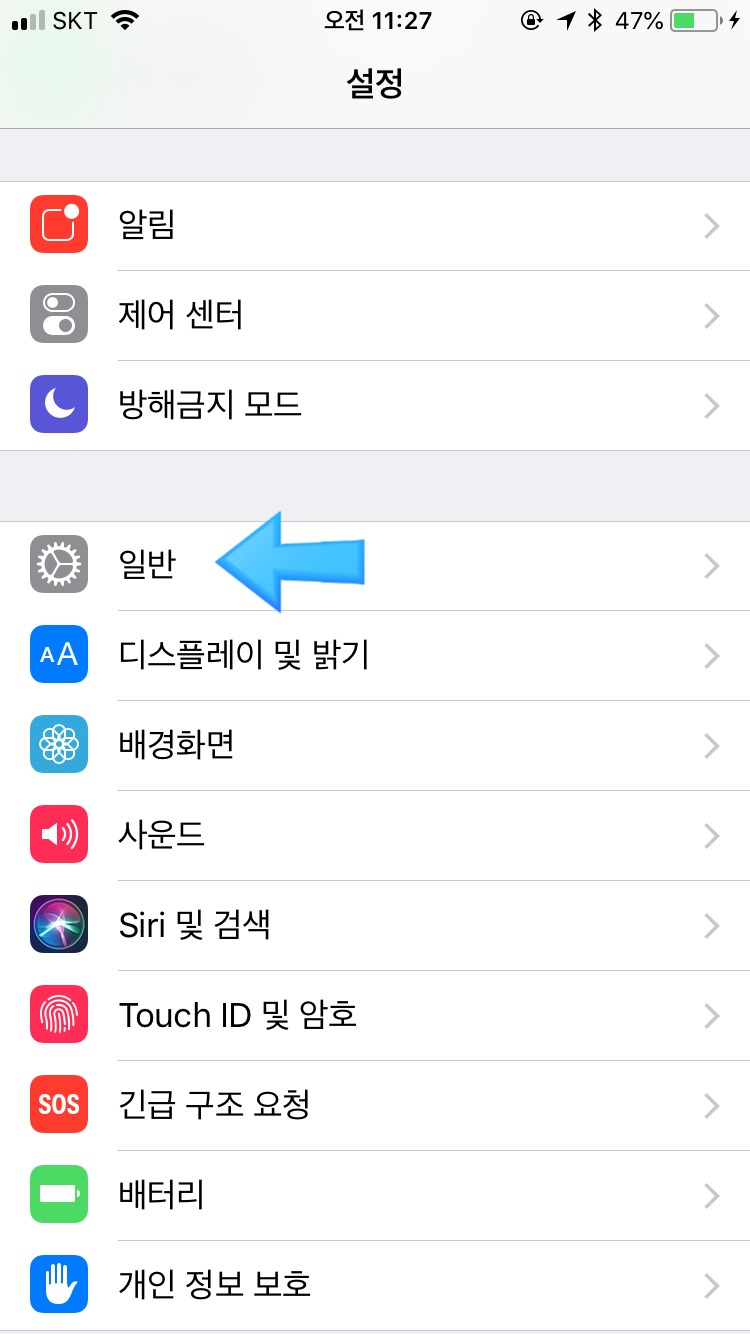Viewport: 750px width, 1334px height.
Task: Open 디스플레이 및 밝기 settings
Action: [x=375, y=656]
